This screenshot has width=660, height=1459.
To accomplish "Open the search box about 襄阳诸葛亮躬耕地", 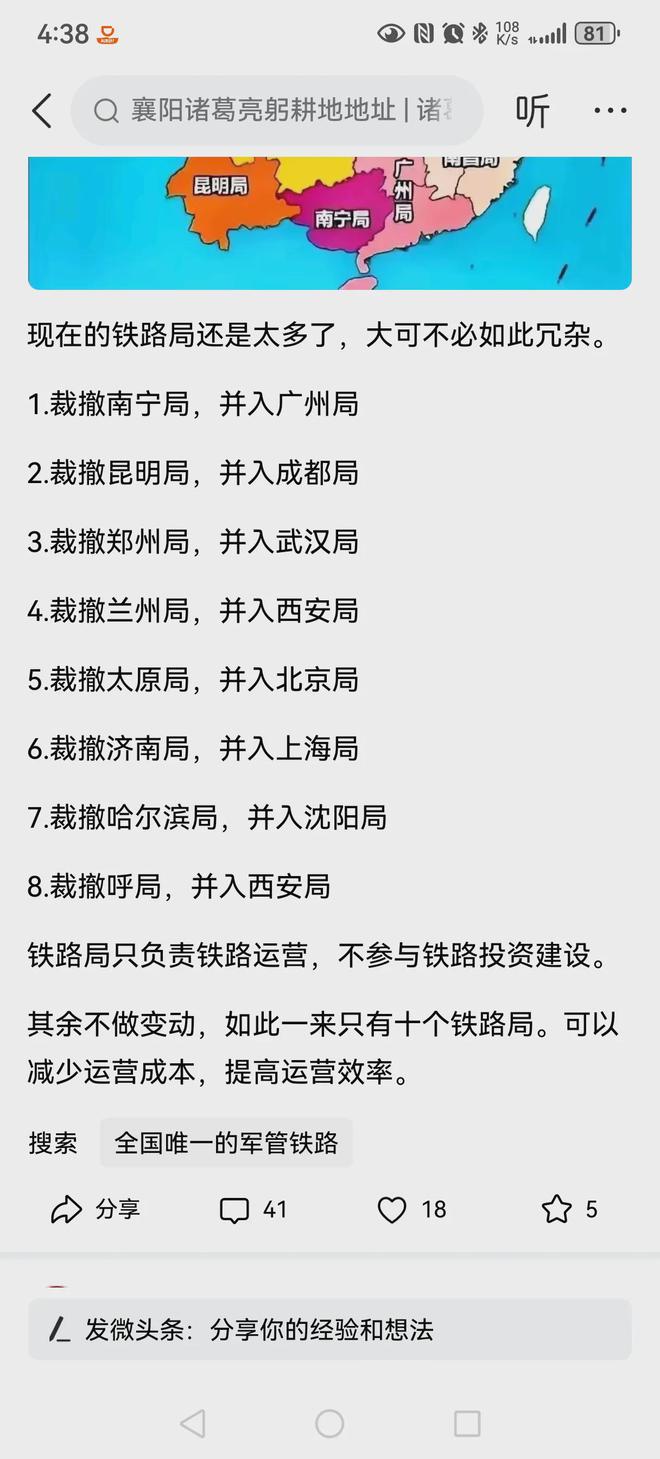I will point(277,111).
